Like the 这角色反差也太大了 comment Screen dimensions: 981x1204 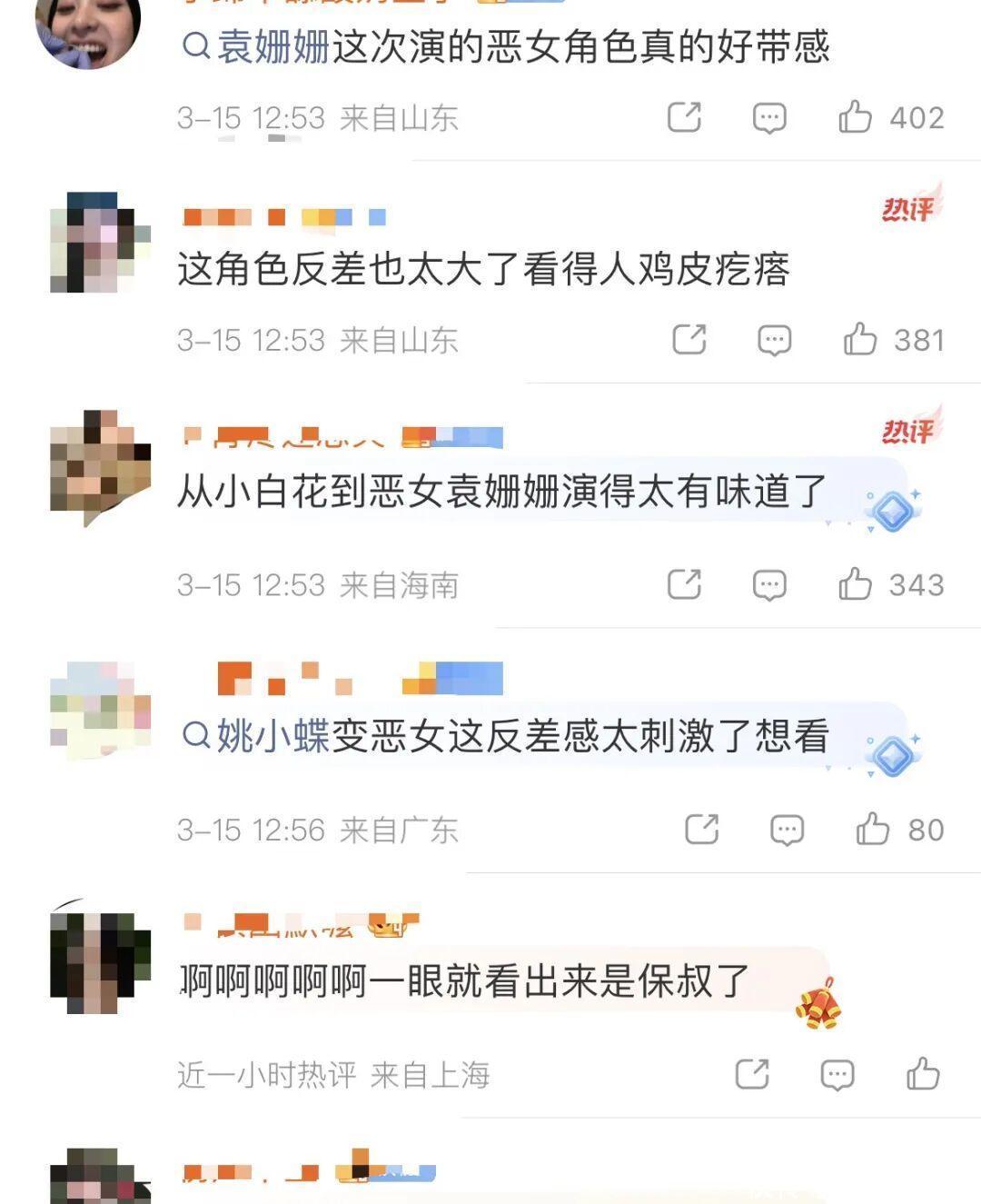tap(859, 341)
